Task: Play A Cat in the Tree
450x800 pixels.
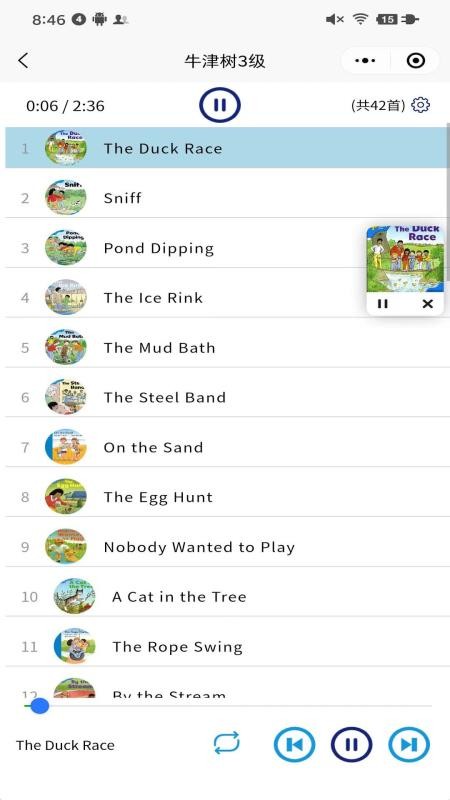Action: point(225,596)
